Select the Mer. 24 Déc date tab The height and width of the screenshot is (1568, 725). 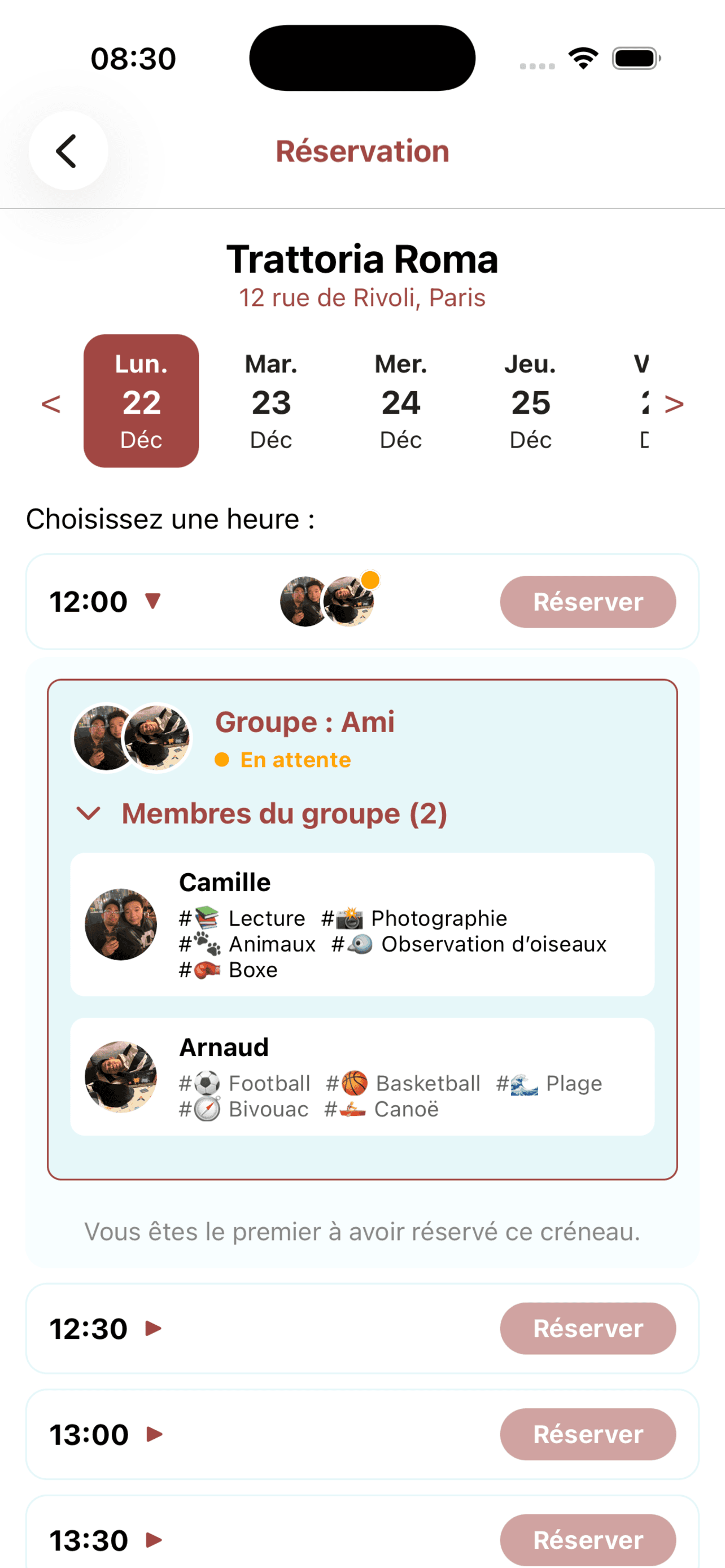pos(400,402)
